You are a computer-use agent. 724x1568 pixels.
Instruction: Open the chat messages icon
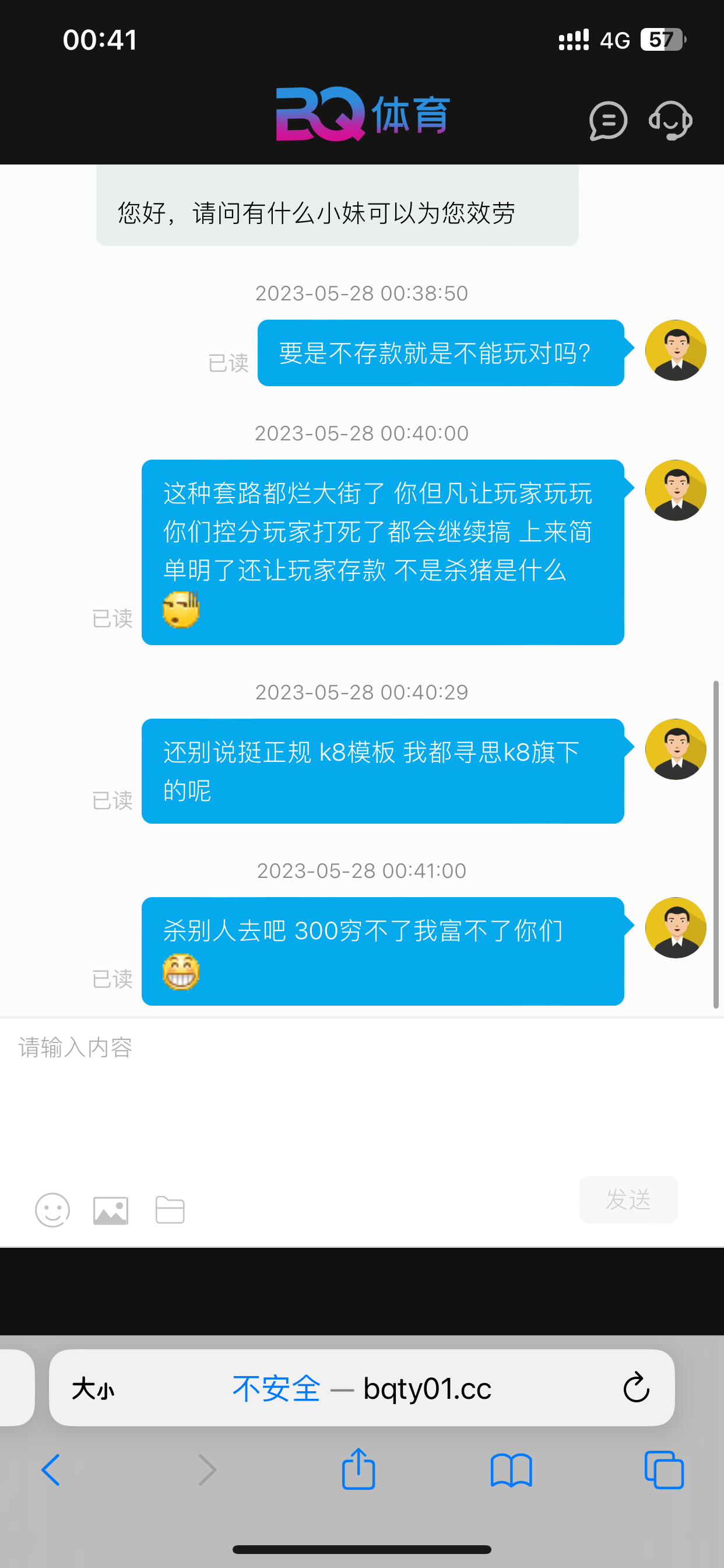pos(607,121)
